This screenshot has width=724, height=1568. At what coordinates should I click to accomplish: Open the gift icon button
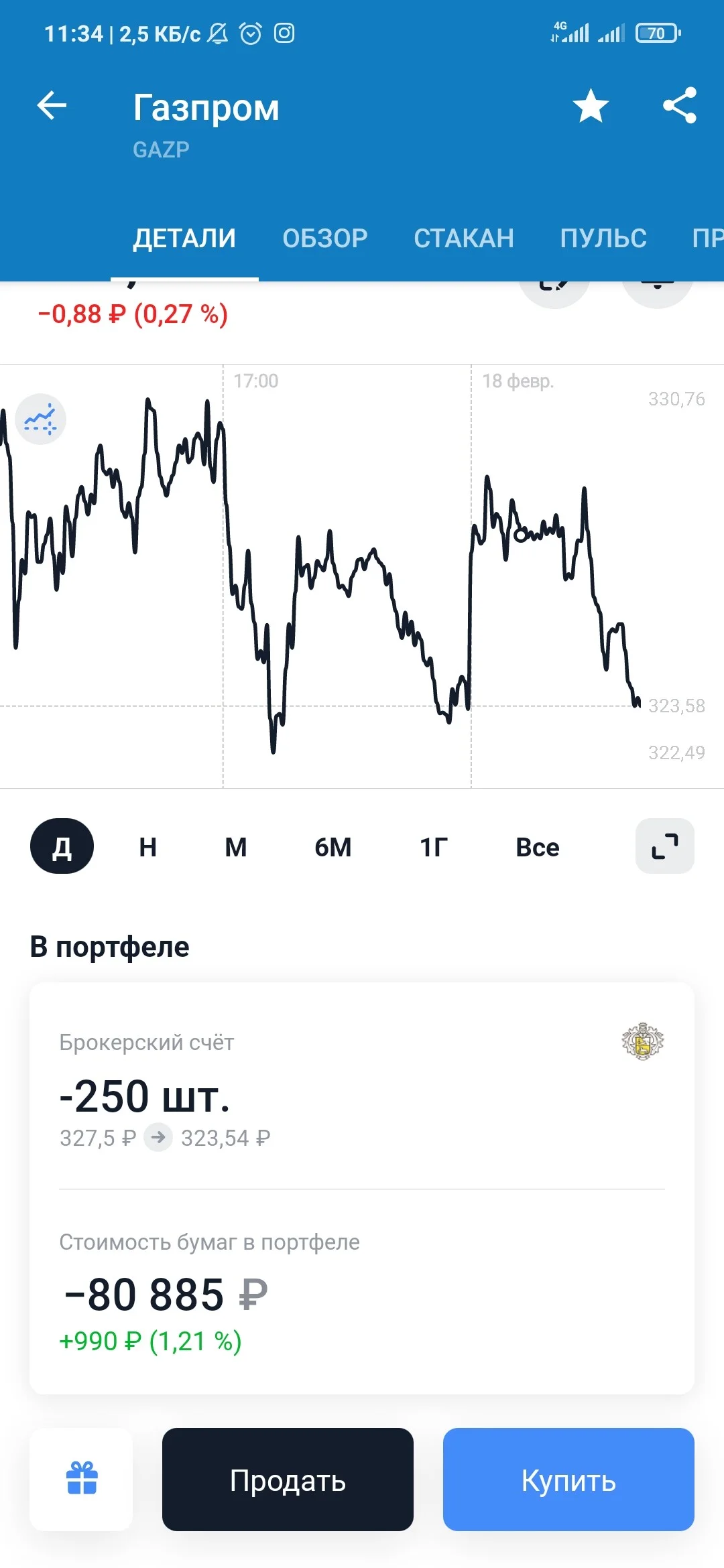tap(82, 1479)
